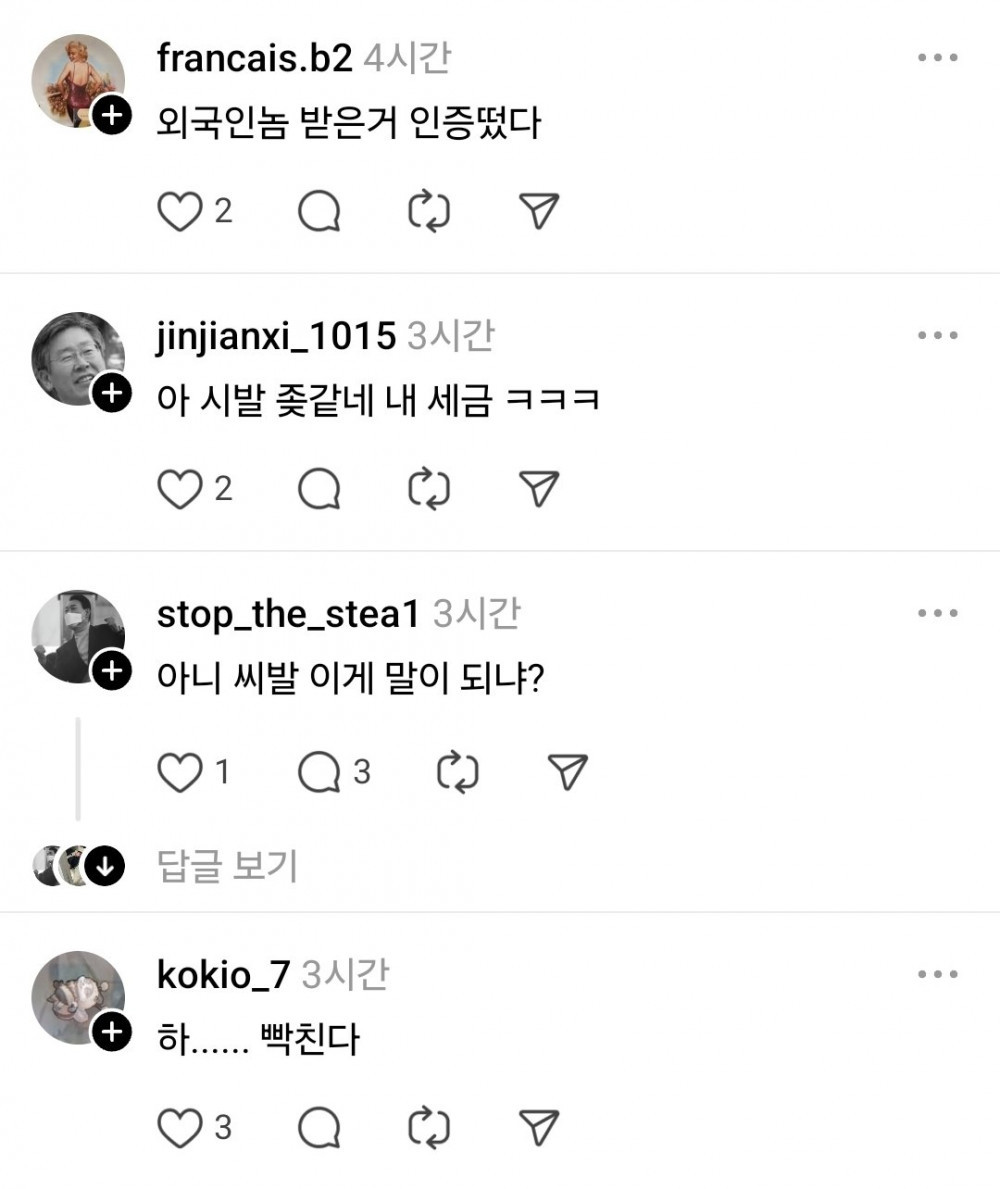Like jinjianxi_1015's comment
The width and height of the screenshot is (1000, 1189).
180,488
